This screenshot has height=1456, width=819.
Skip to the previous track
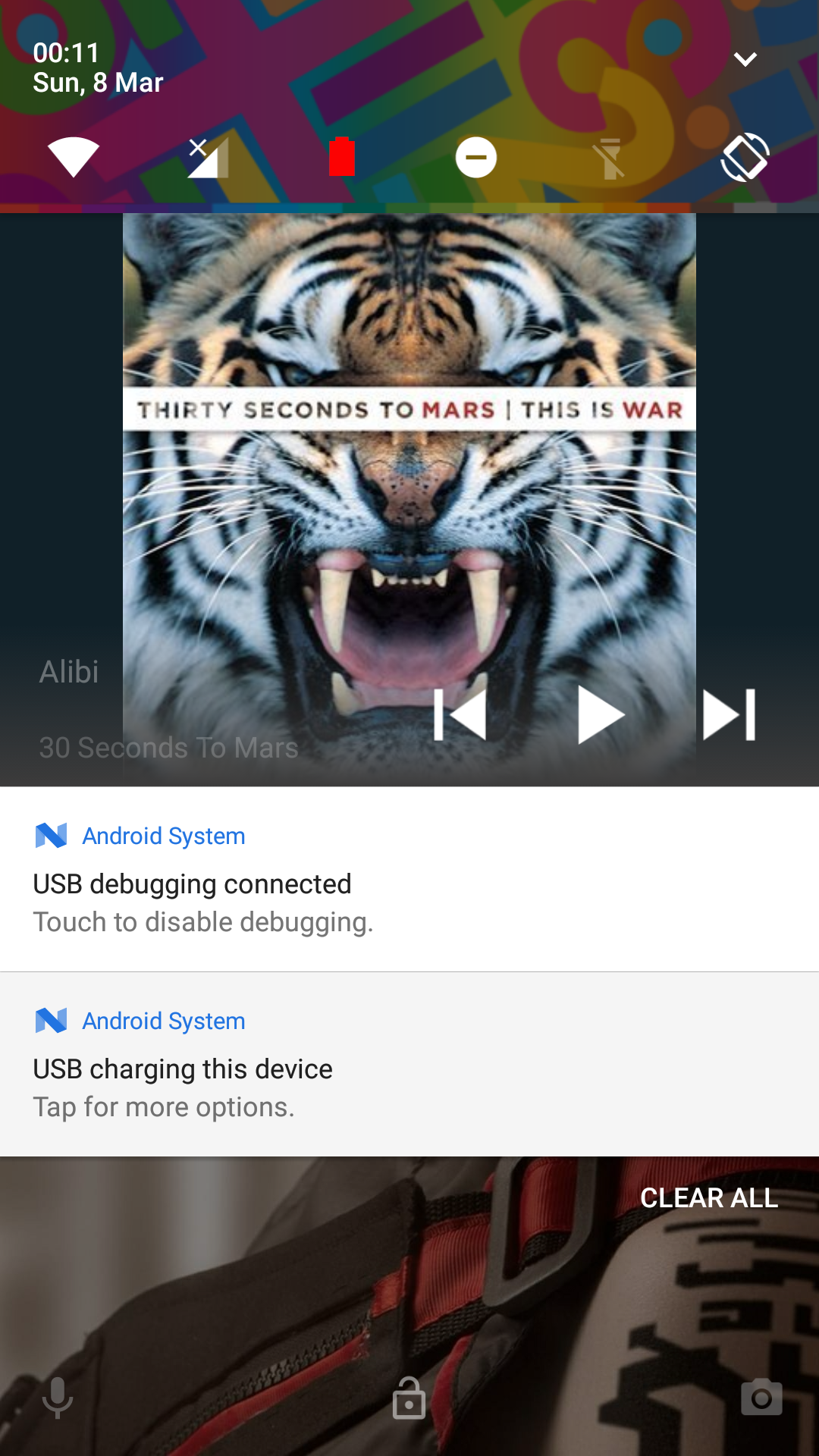tap(460, 714)
